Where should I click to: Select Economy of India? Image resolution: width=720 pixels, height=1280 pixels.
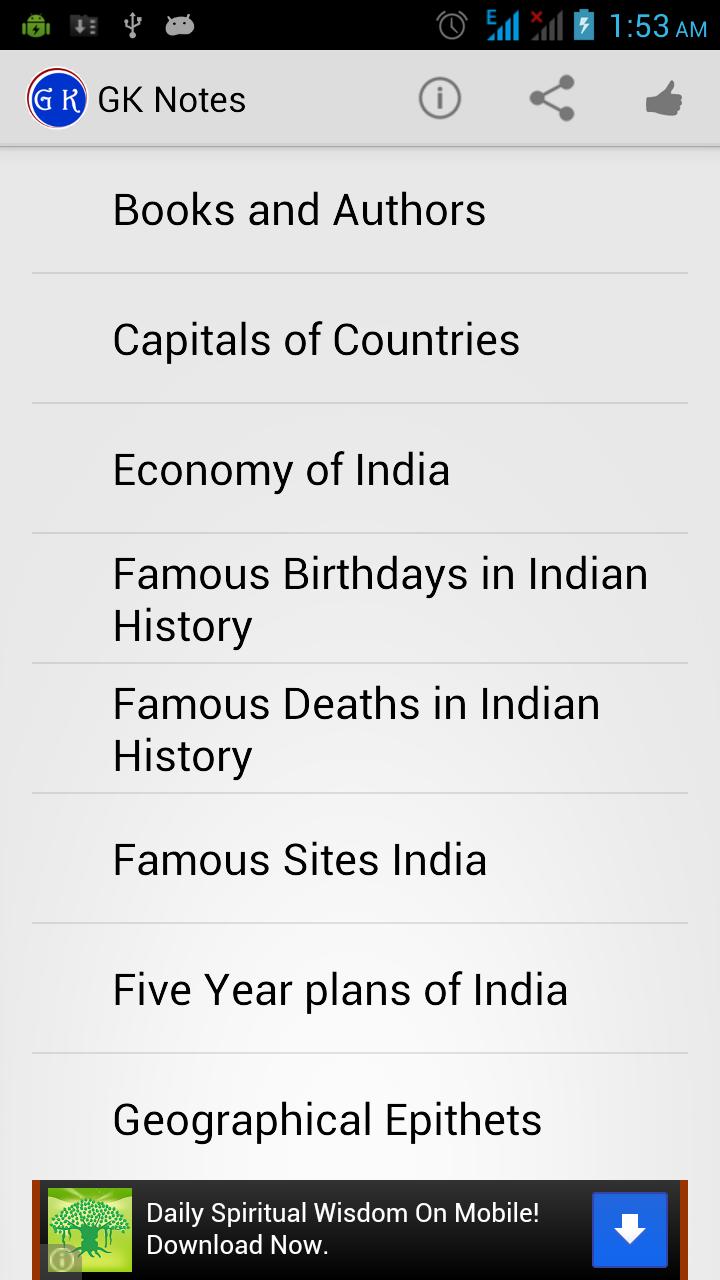[x=281, y=470]
